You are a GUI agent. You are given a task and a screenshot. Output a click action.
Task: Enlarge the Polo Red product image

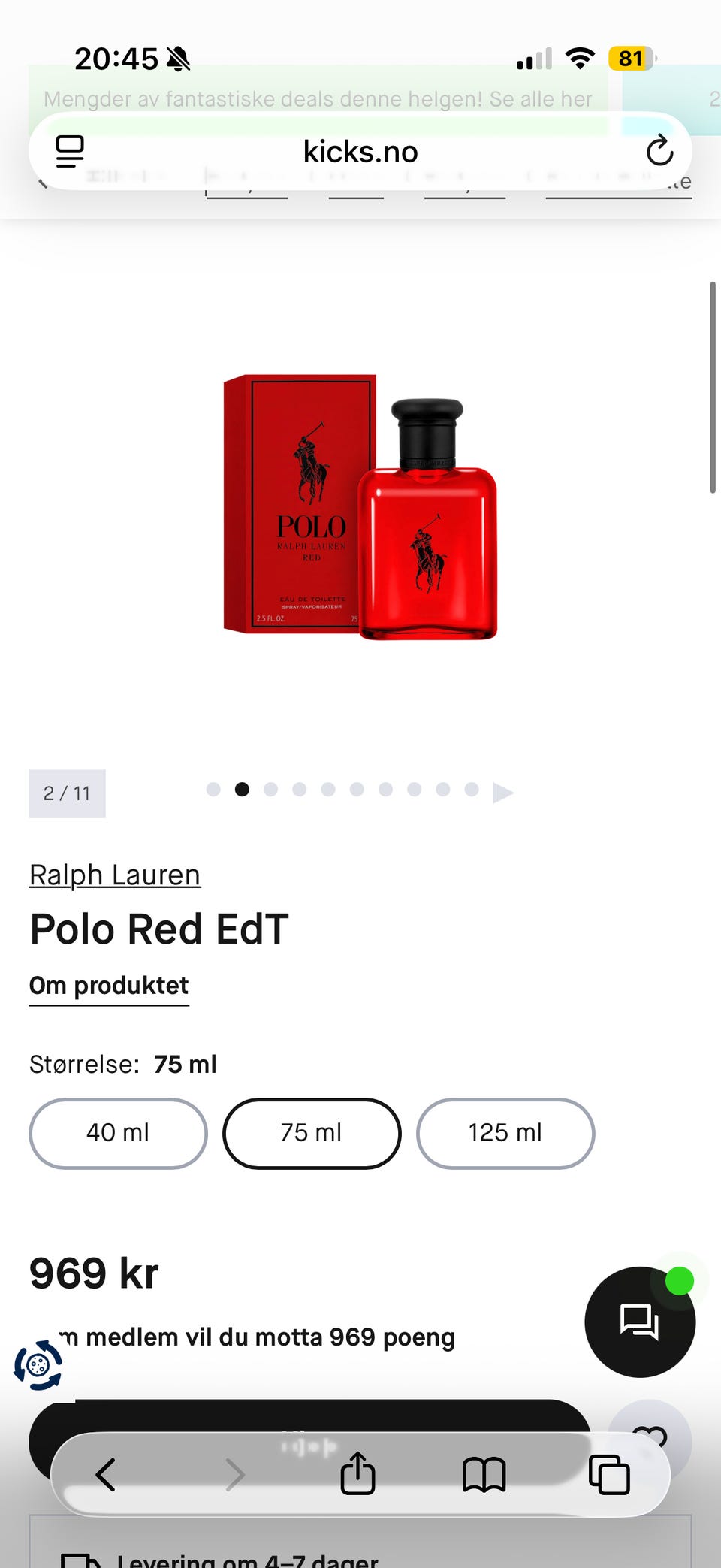point(360,507)
